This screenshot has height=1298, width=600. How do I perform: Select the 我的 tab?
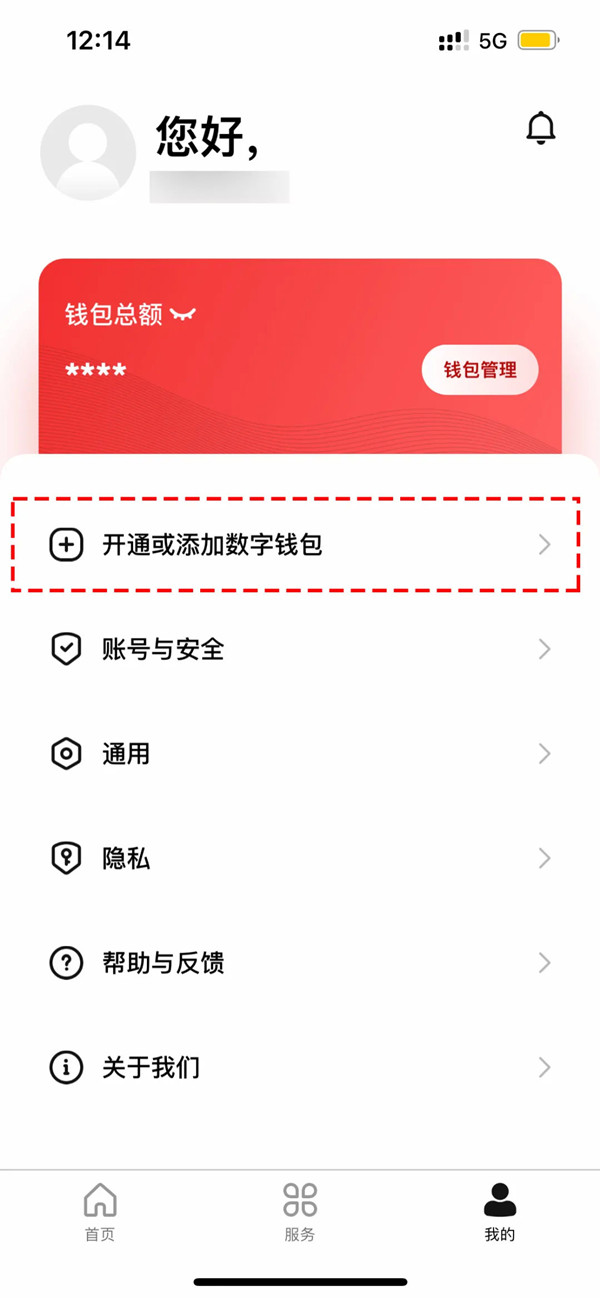tap(500, 1212)
